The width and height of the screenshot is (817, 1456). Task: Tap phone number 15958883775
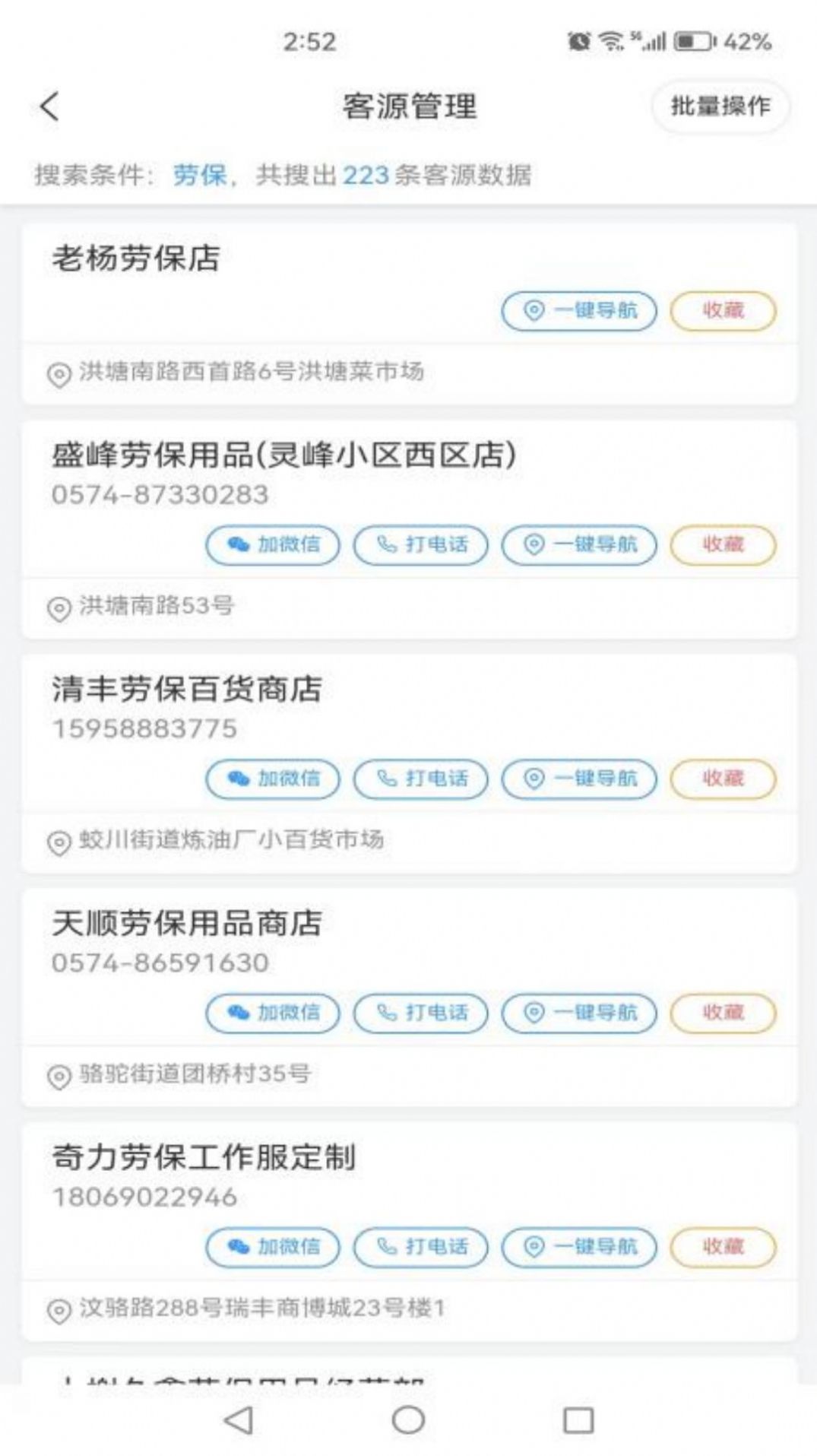tap(144, 728)
